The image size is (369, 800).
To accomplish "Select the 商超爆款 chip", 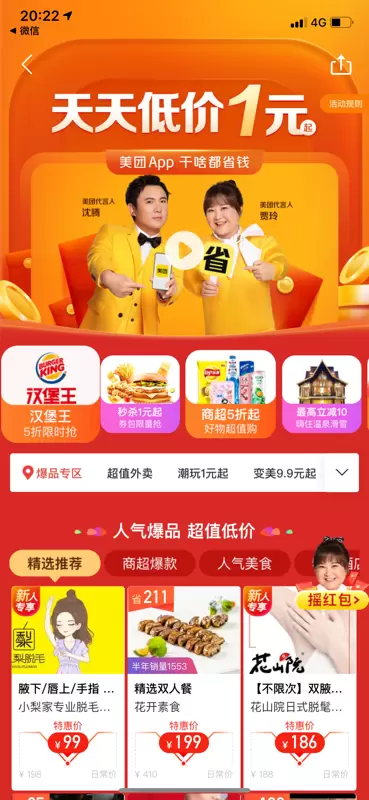I will (x=150, y=563).
